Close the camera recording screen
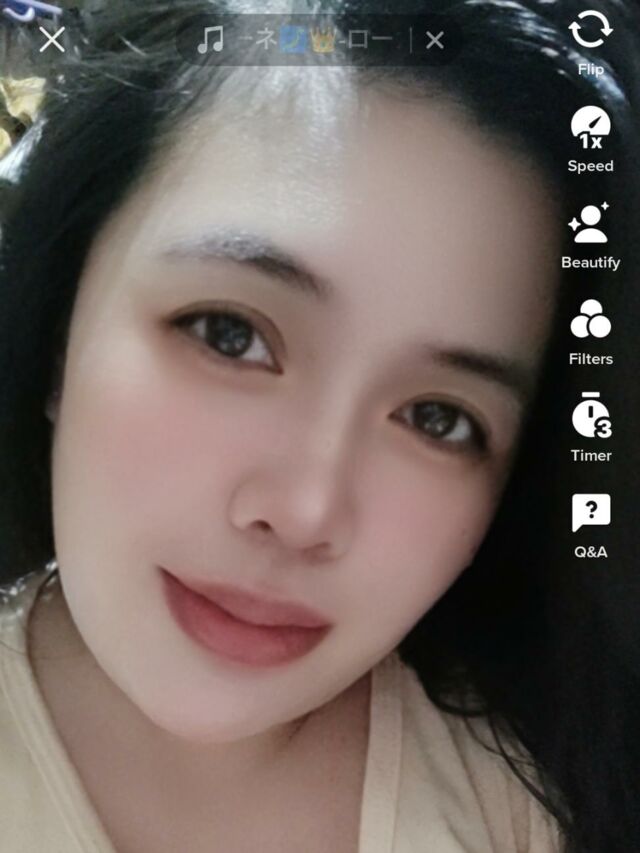The image size is (640, 853). (x=52, y=40)
